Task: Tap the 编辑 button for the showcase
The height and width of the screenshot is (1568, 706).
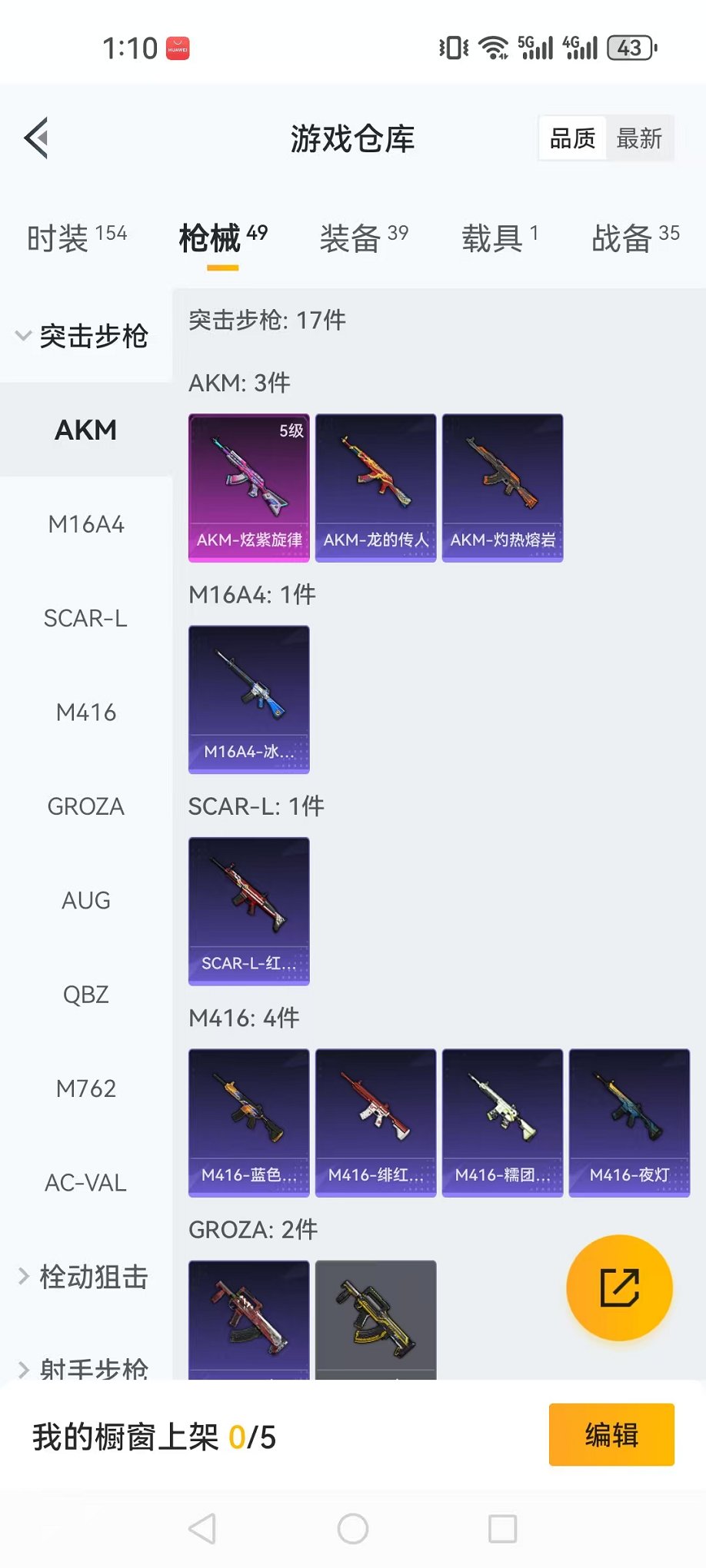Action: [x=611, y=1434]
